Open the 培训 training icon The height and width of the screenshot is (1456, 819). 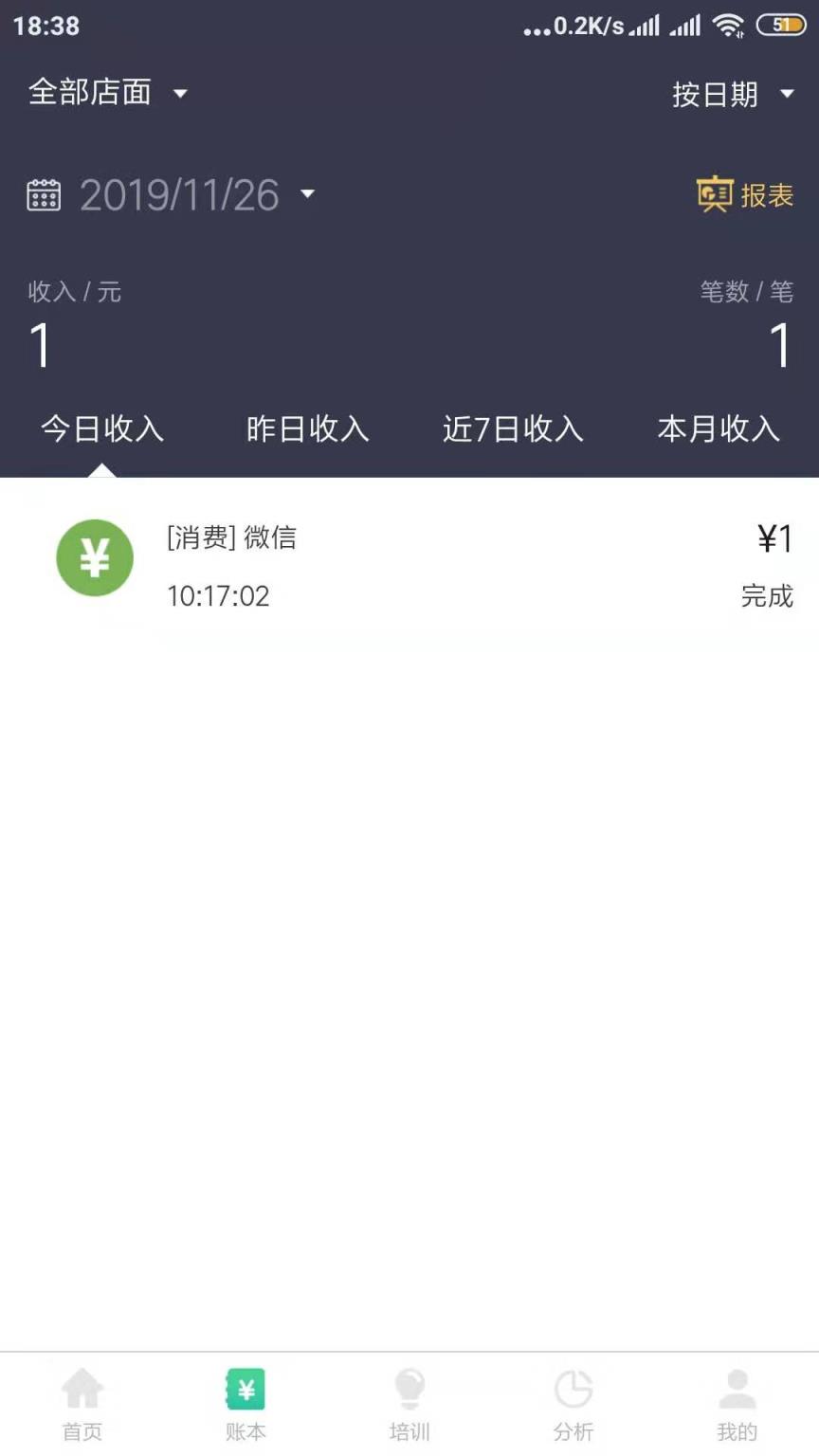coord(409,1390)
